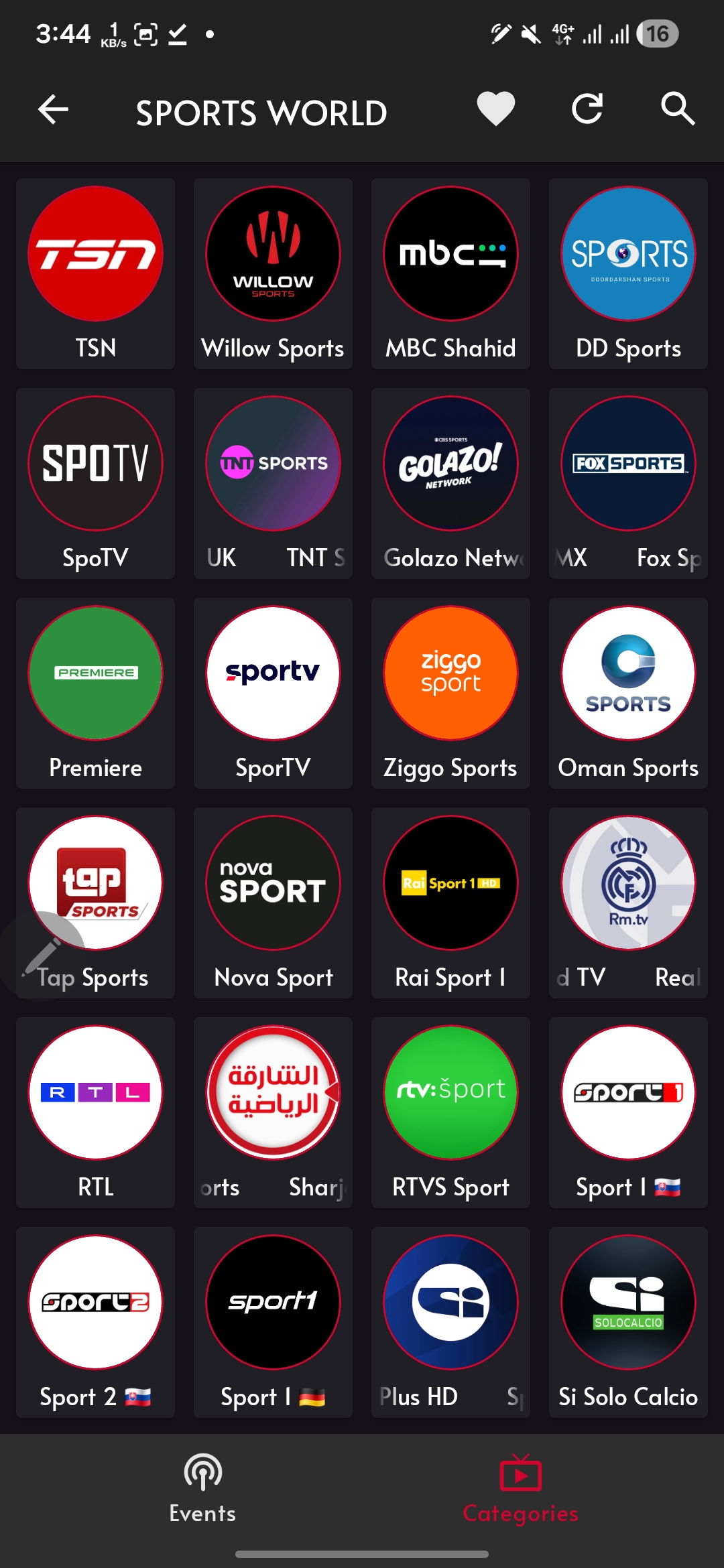724x1568 pixels.
Task: Select the Willow Sports channel
Action: [x=272, y=273]
